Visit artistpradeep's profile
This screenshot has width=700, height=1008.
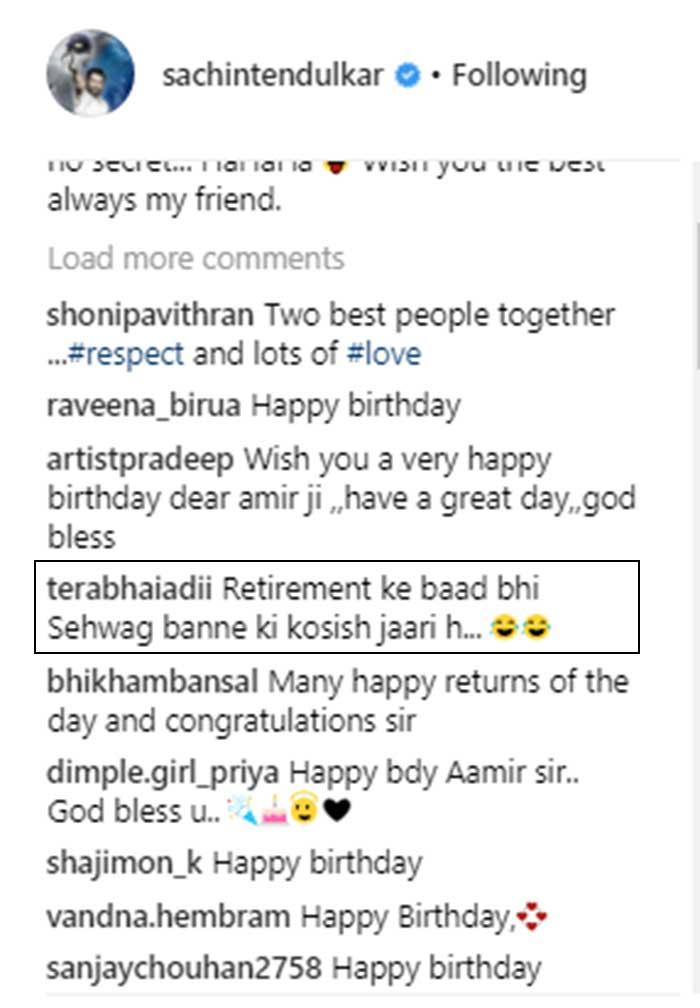(x=140, y=461)
